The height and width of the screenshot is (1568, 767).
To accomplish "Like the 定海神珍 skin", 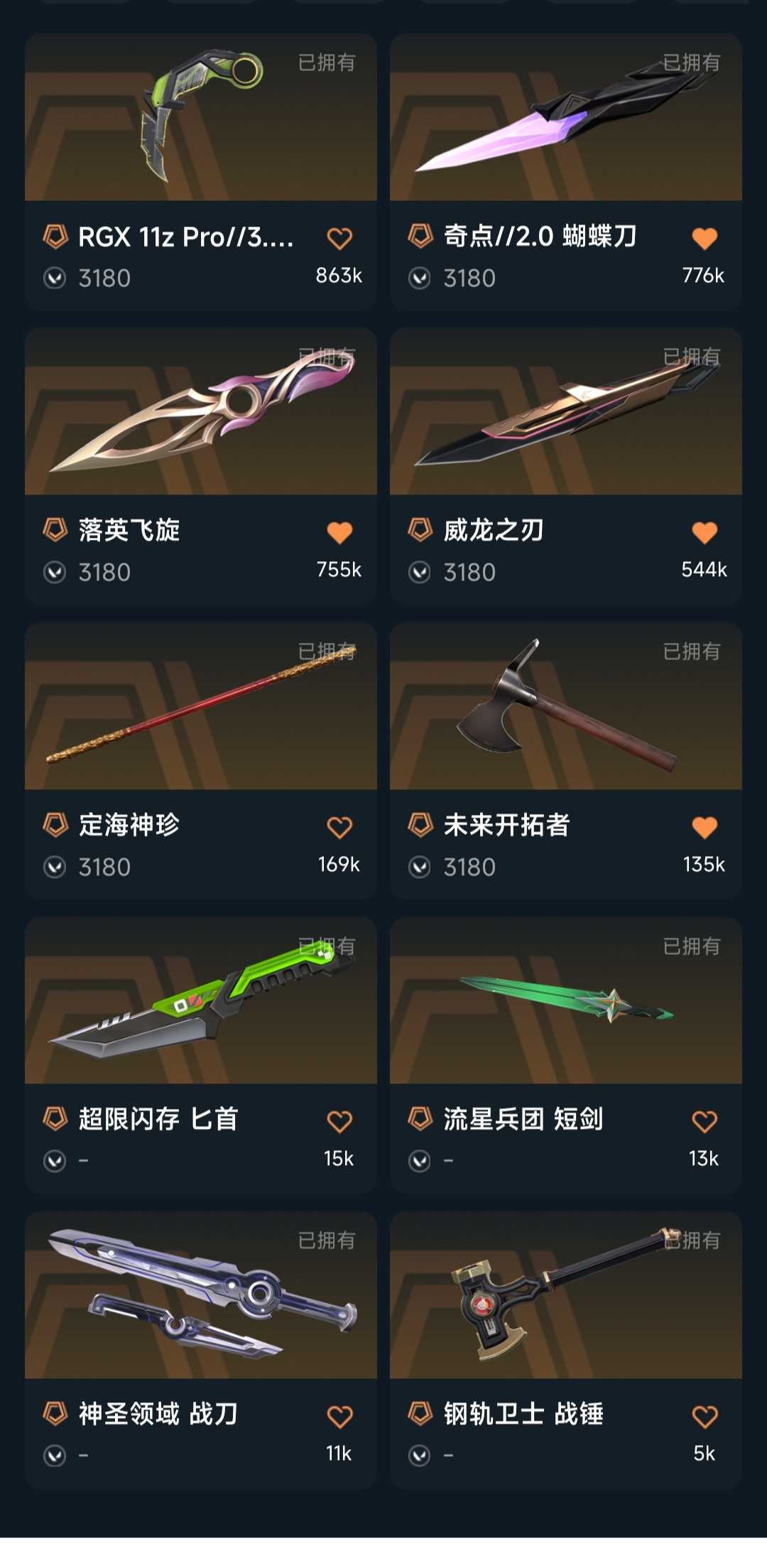I will tap(339, 828).
